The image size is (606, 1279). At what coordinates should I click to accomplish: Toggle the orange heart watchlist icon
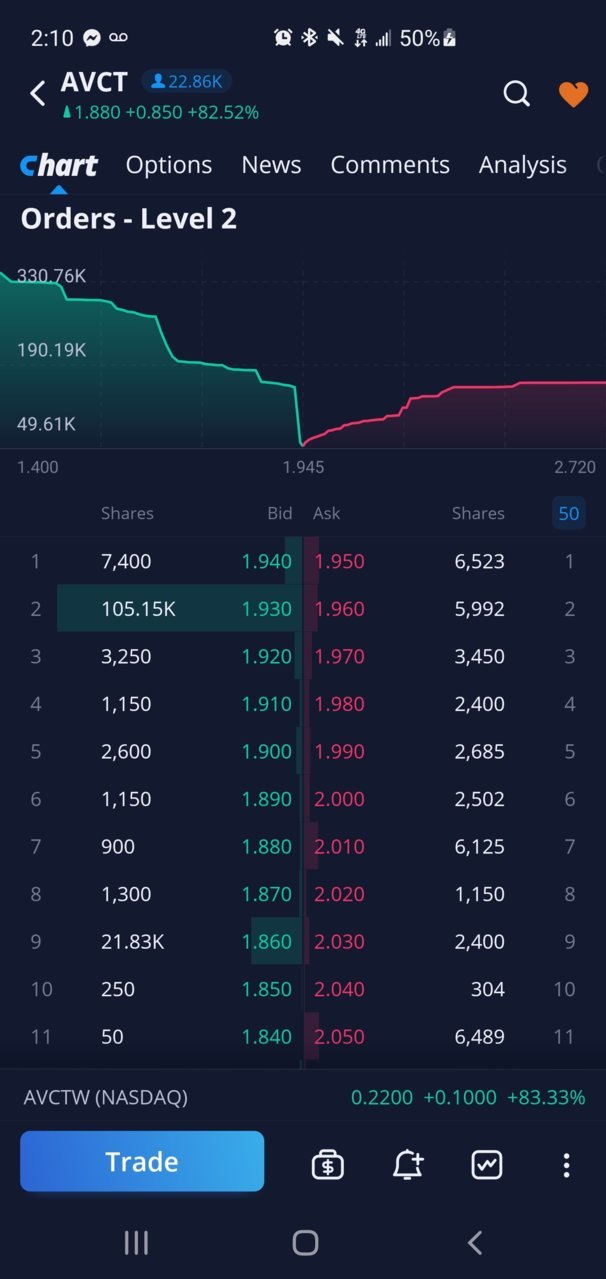tap(573, 94)
